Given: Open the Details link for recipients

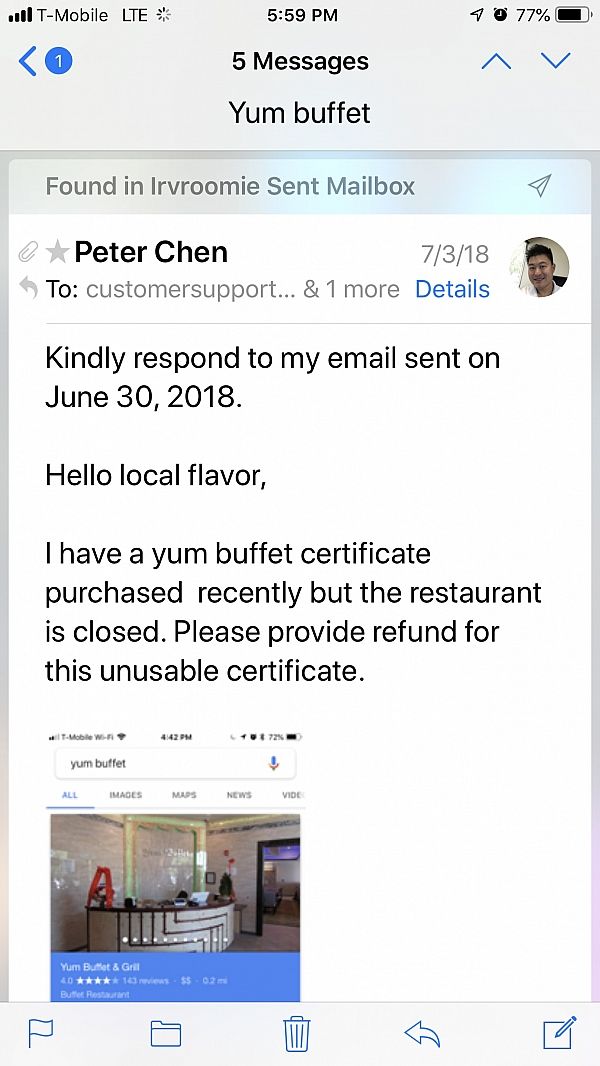Looking at the screenshot, I should (x=452, y=289).
